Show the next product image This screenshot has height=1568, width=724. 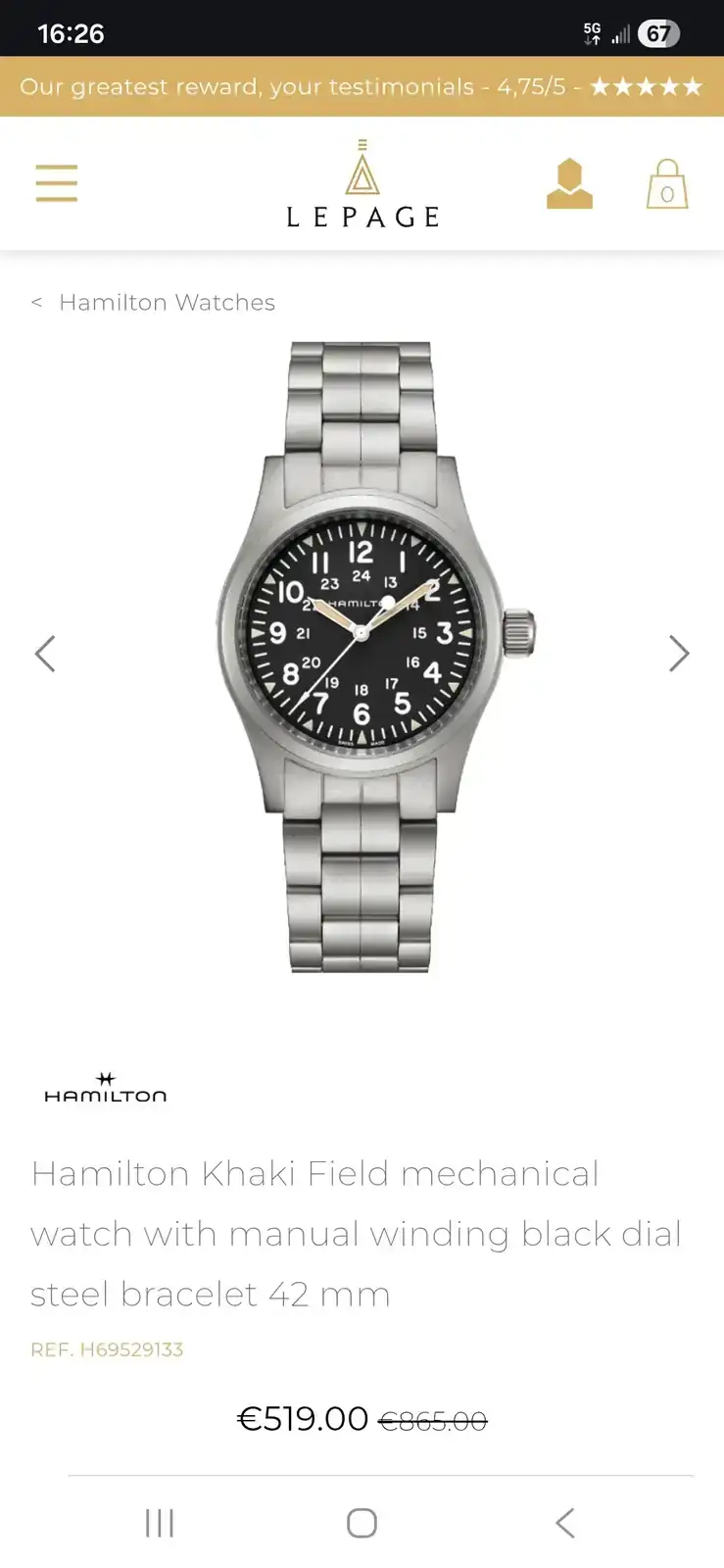[x=679, y=654]
